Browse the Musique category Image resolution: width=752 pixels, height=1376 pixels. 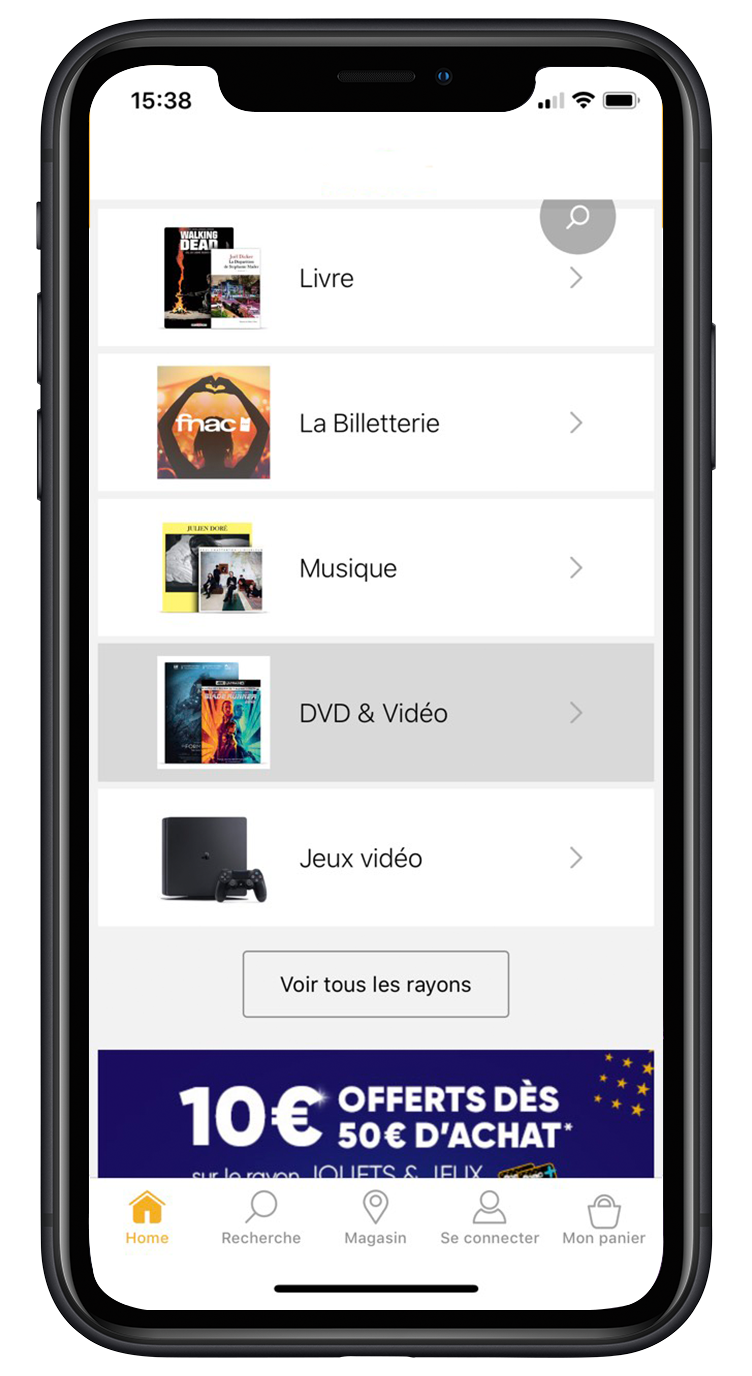pyautogui.click(x=376, y=568)
